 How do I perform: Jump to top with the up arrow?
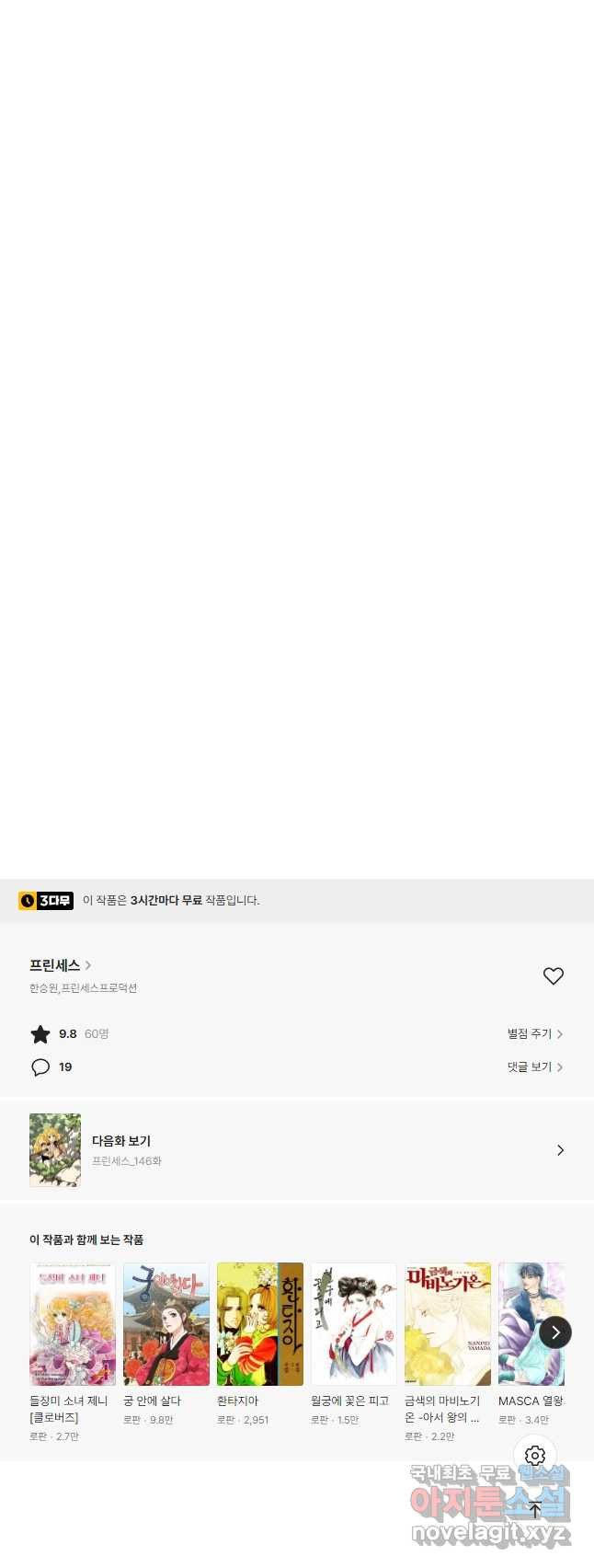[x=535, y=1509]
